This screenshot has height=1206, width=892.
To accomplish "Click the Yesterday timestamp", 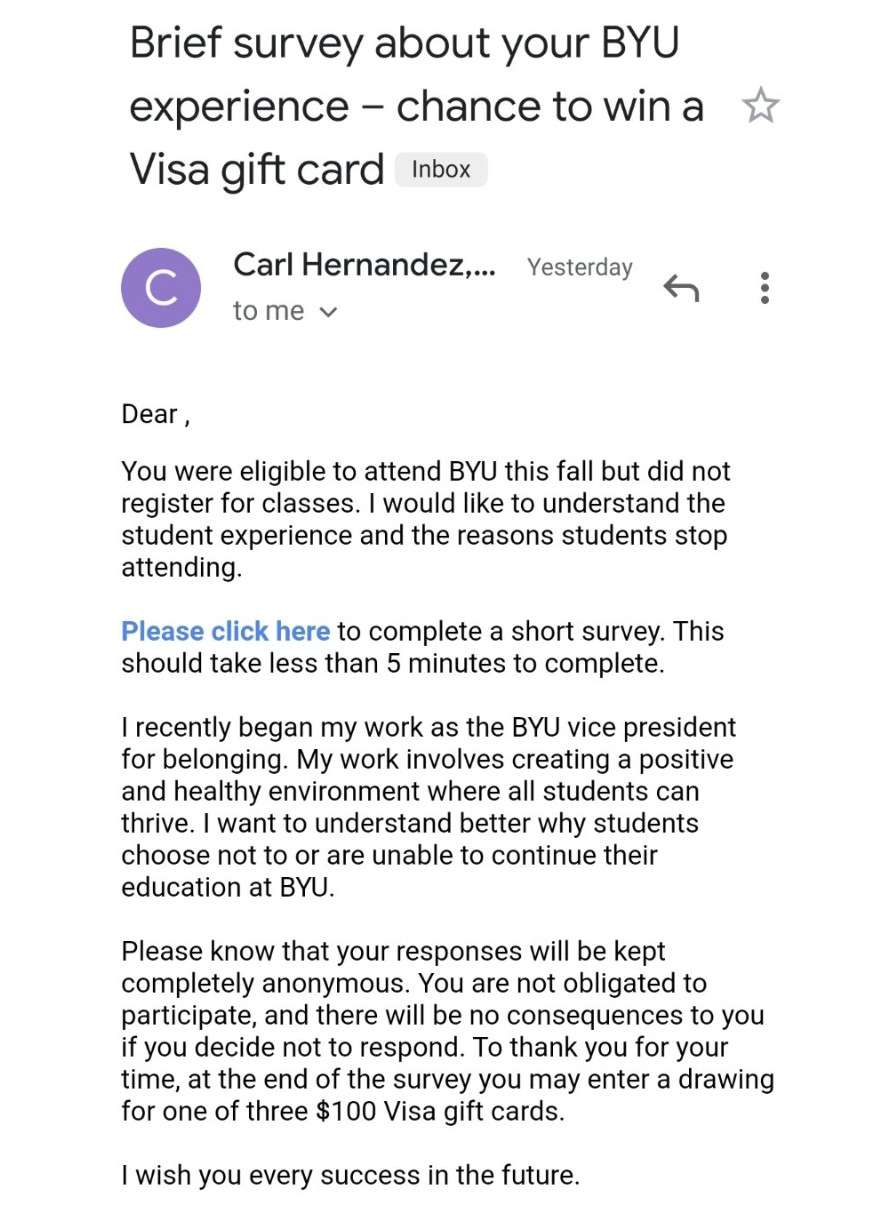I will click(x=579, y=267).
